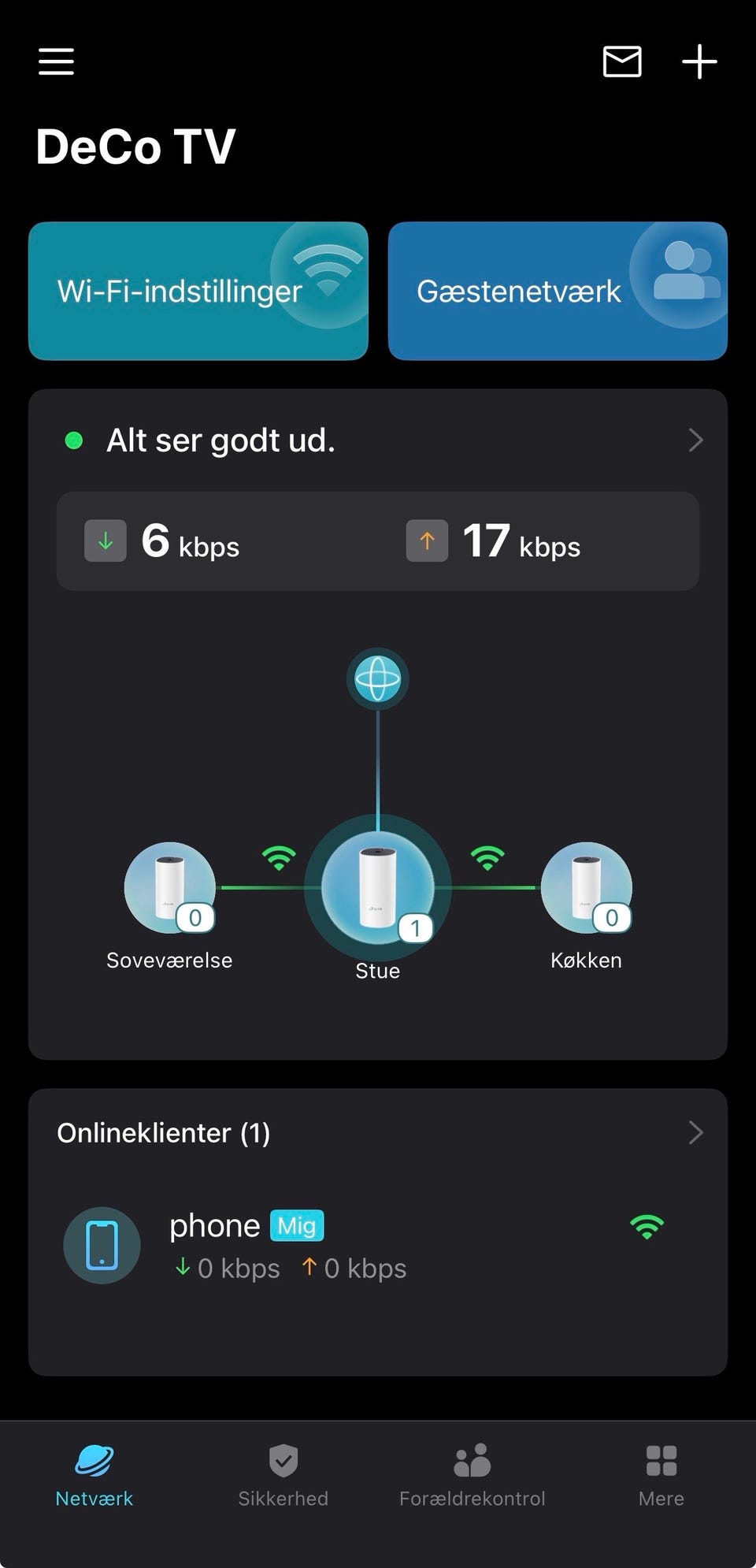Open Gæstenetværk settings
Viewport: 756px width, 1568px height.
pyautogui.click(x=558, y=291)
